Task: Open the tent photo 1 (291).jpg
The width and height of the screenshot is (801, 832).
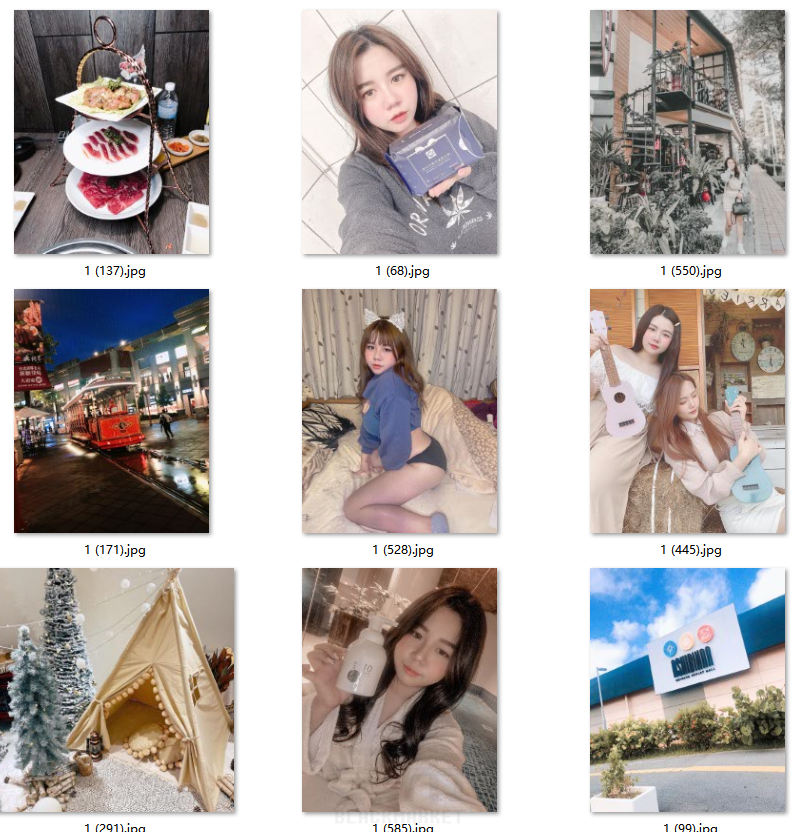Action: (117, 690)
